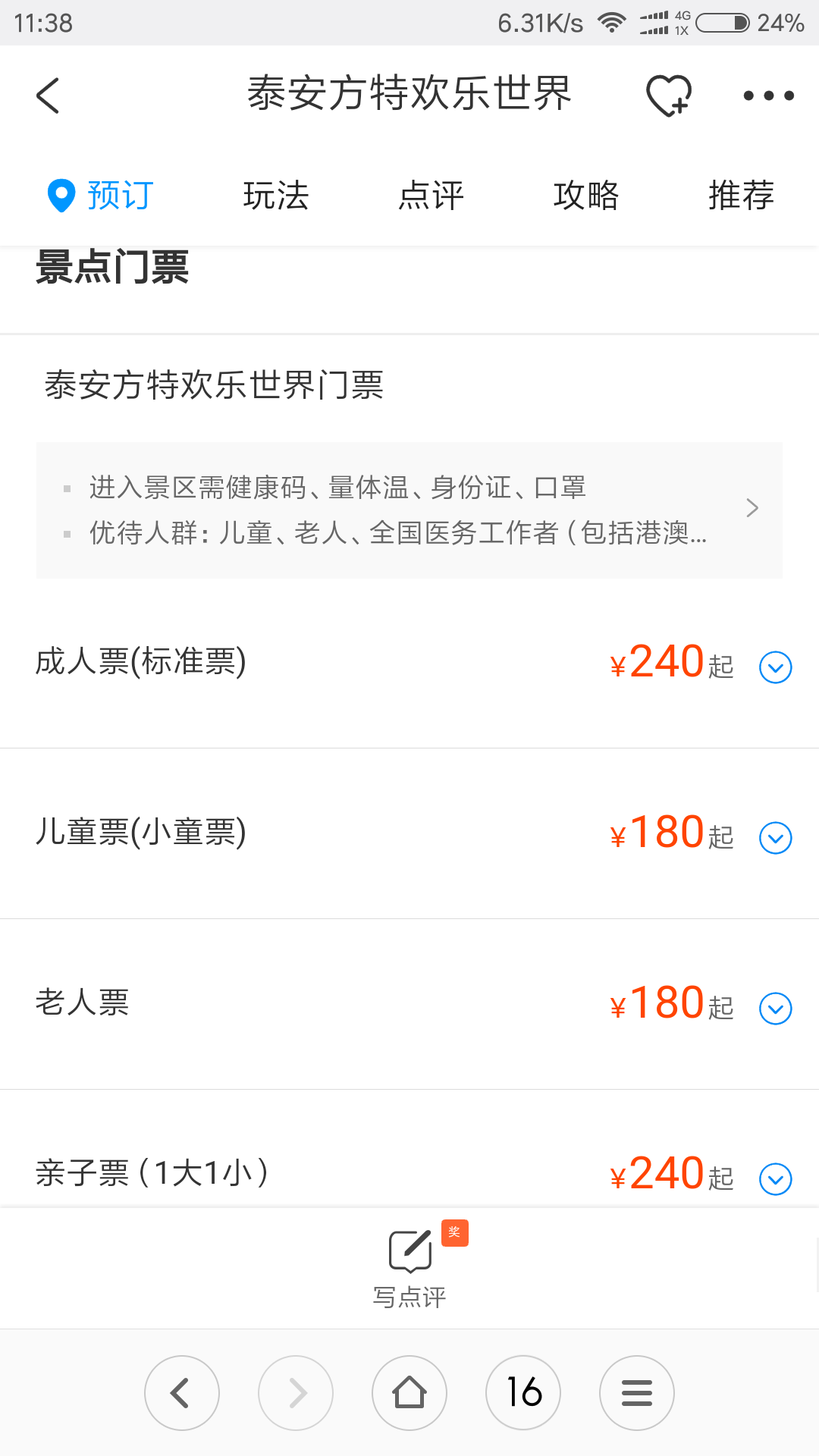Go back using the top-left arrow
This screenshot has width=819, height=1456.
47,96
